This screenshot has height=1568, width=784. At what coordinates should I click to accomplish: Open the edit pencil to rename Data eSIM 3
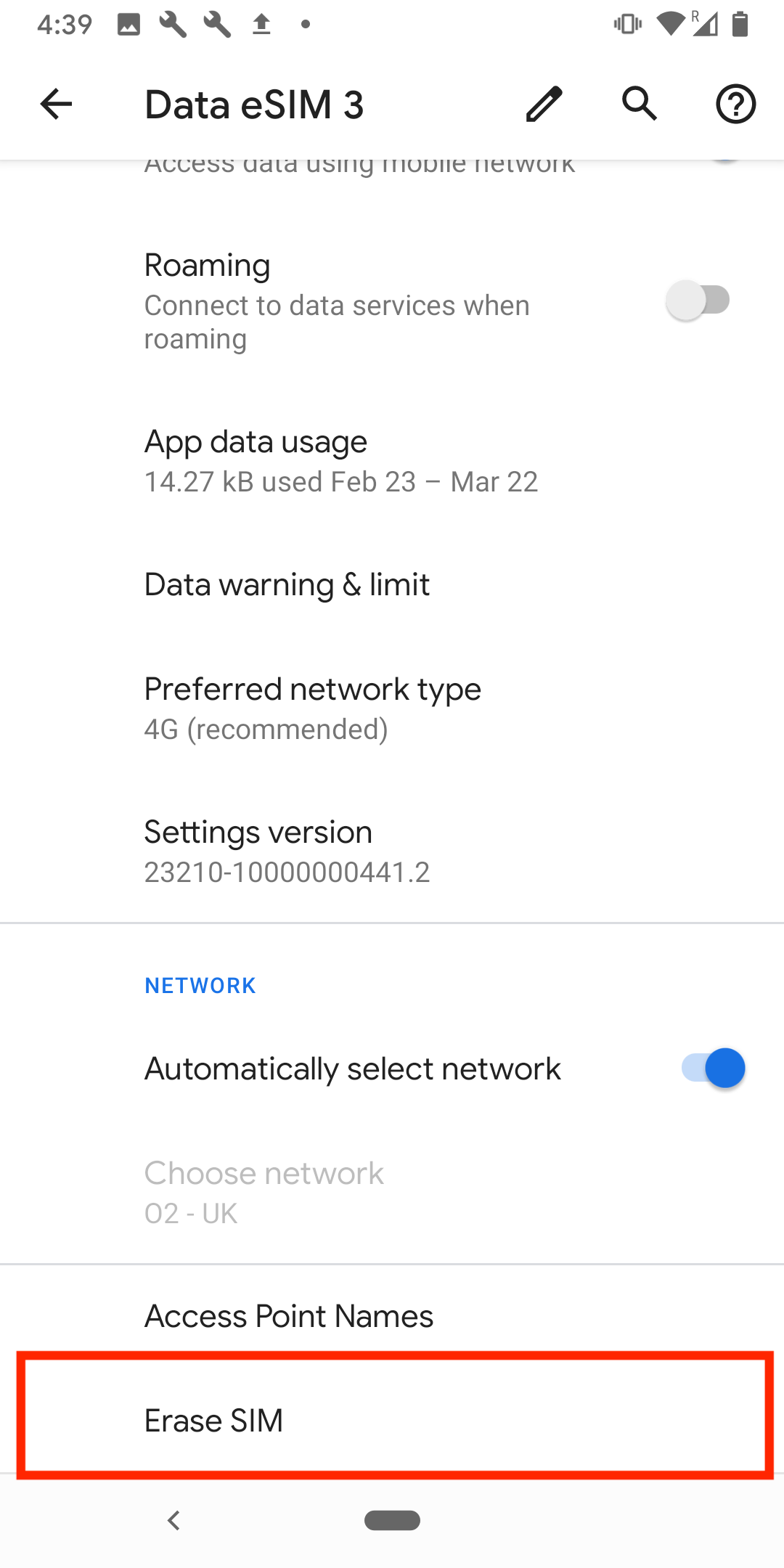[x=542, y=105]
